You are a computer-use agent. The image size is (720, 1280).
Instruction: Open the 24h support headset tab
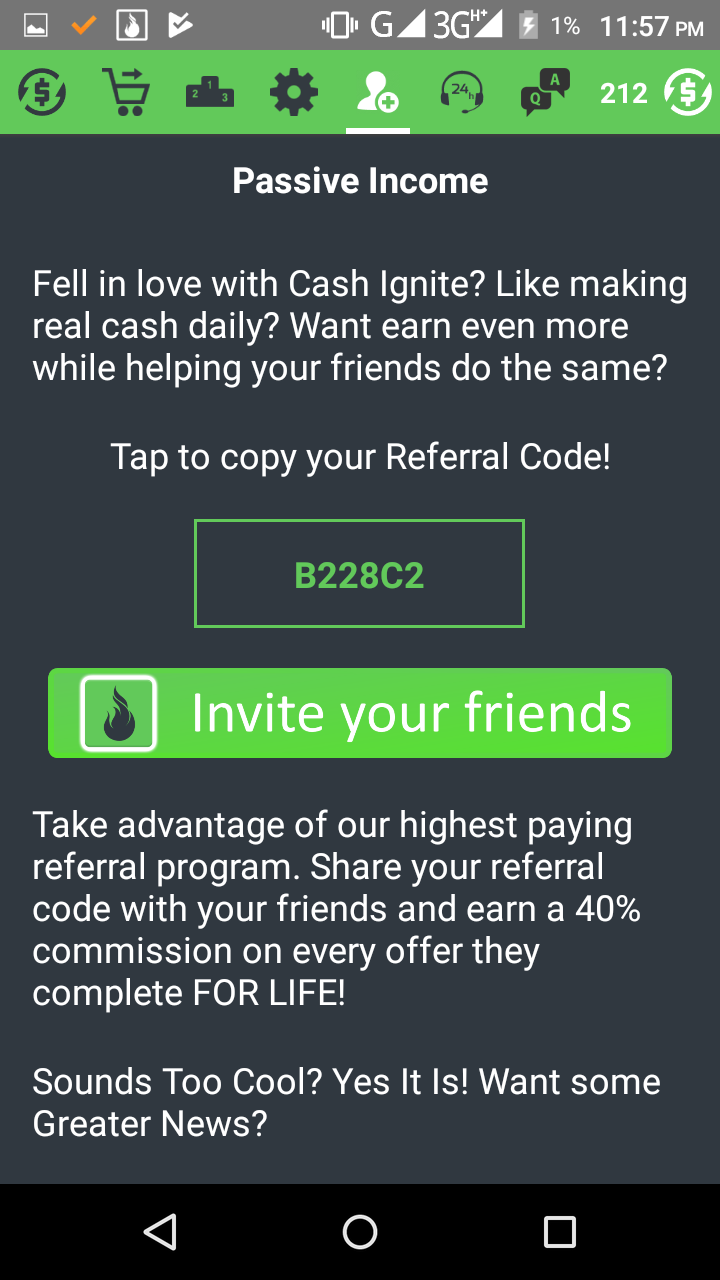point(462,93)
